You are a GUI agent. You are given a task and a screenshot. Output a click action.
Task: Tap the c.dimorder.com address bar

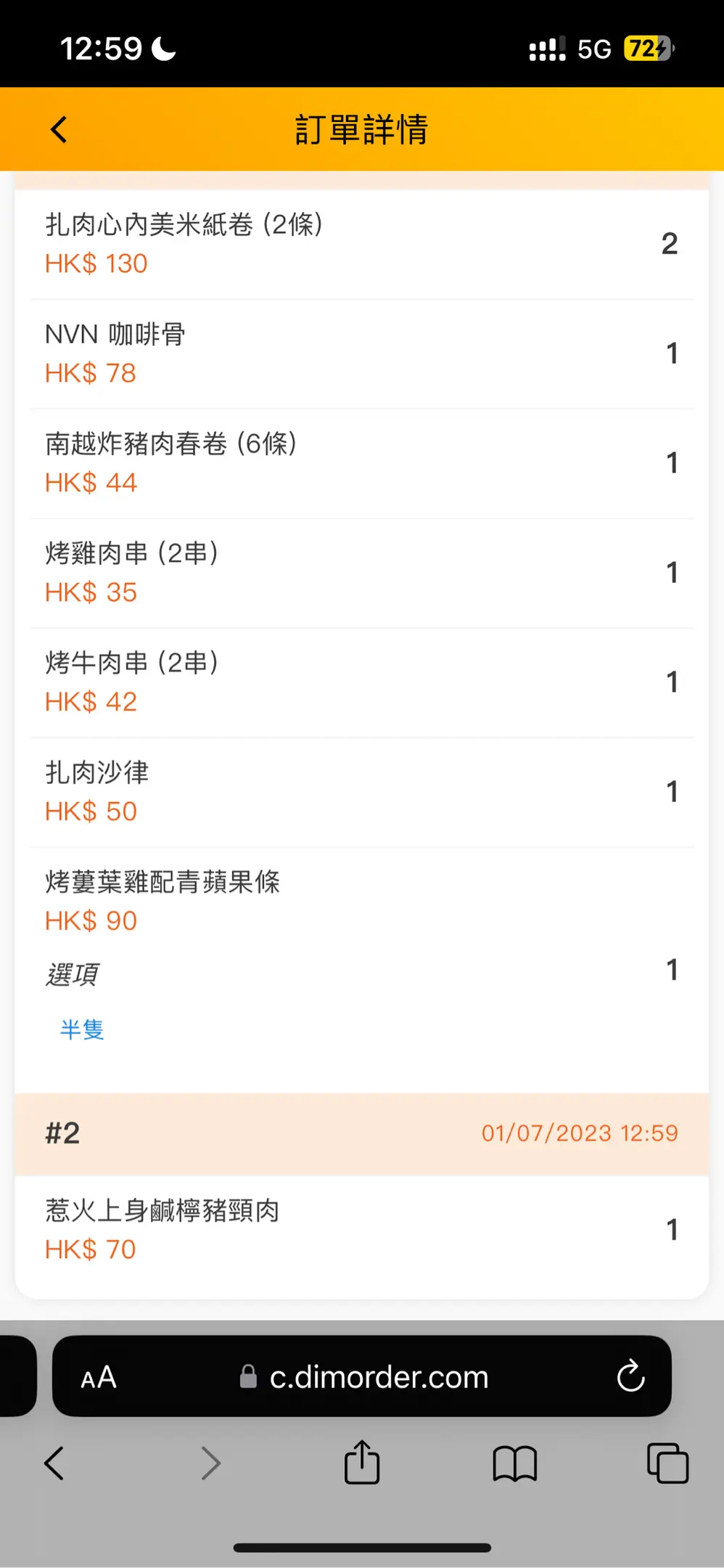click(362, 1376)
